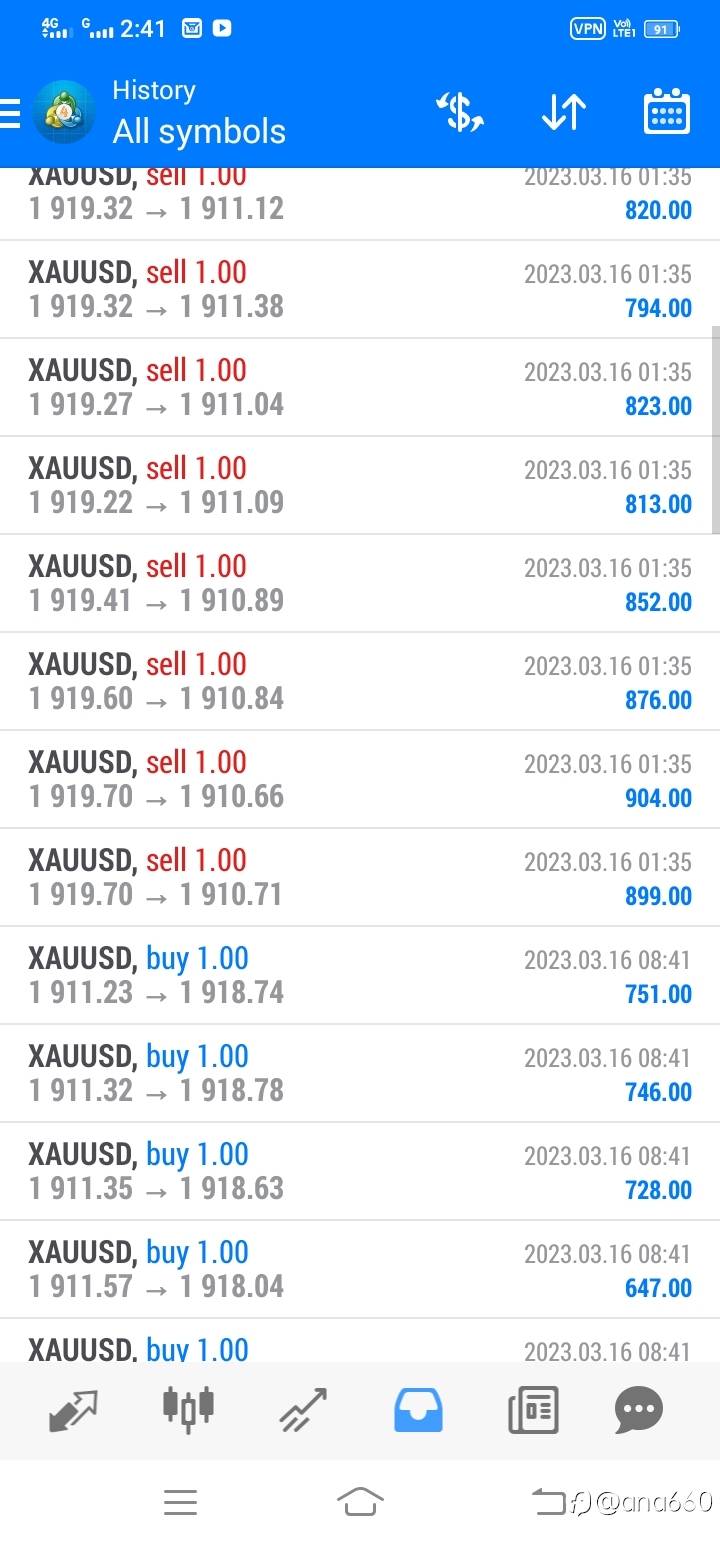The height and width of the screenshot is (1544, 720).
Task: Go to the phone home screen
Action: [360, 1501]
